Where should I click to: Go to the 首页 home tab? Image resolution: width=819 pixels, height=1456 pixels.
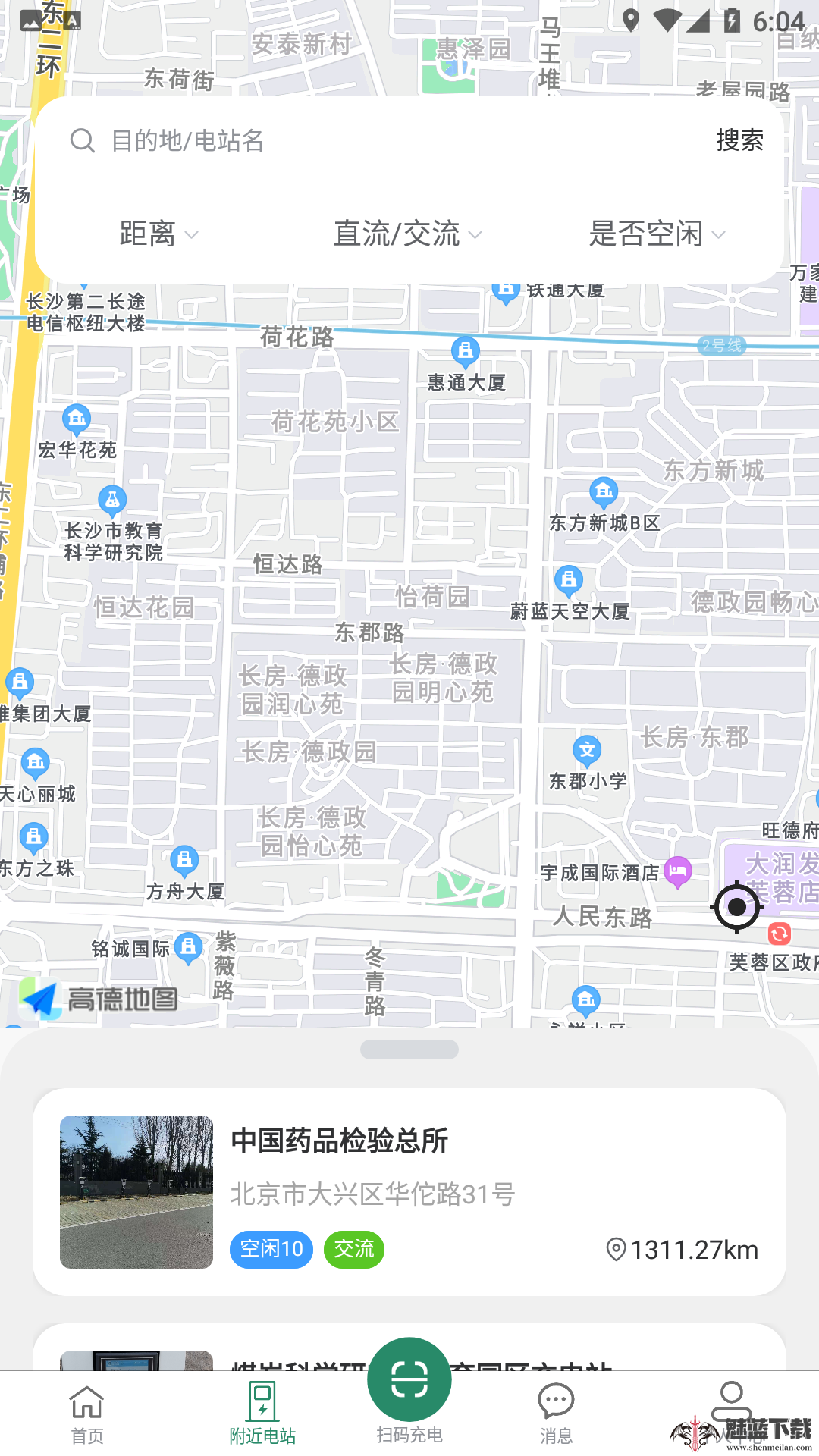87,1414
